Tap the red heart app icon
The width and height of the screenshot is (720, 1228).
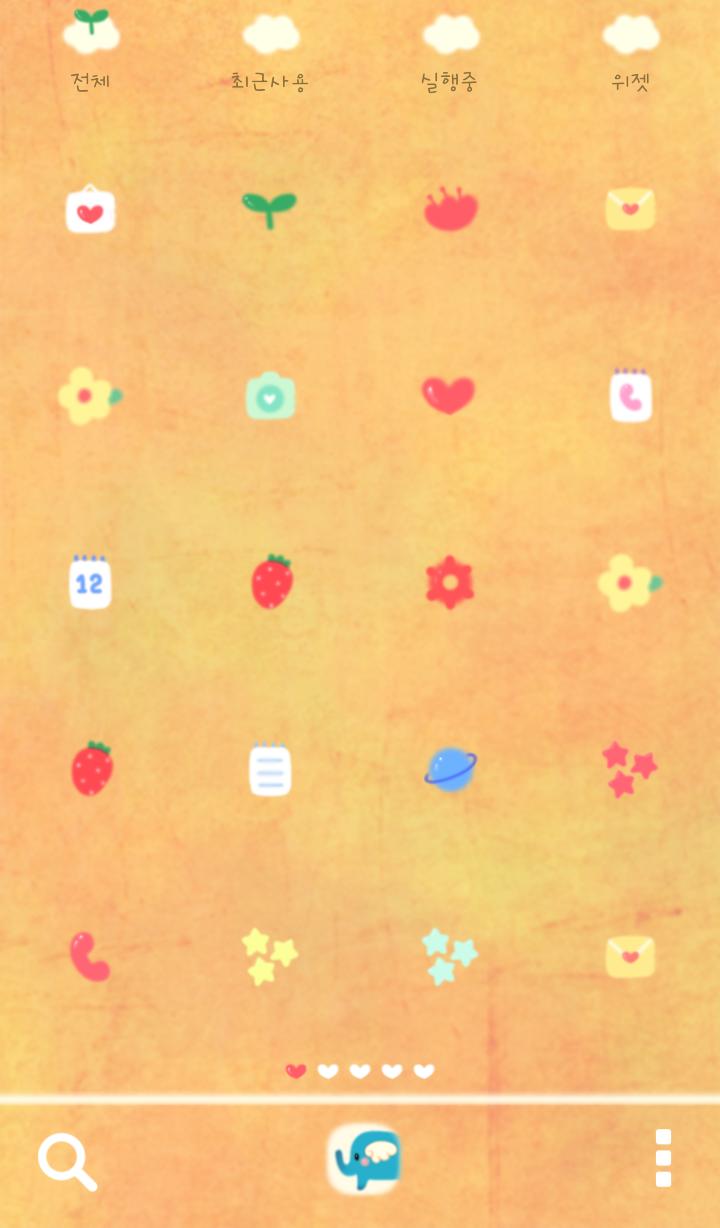click(448, 395)
